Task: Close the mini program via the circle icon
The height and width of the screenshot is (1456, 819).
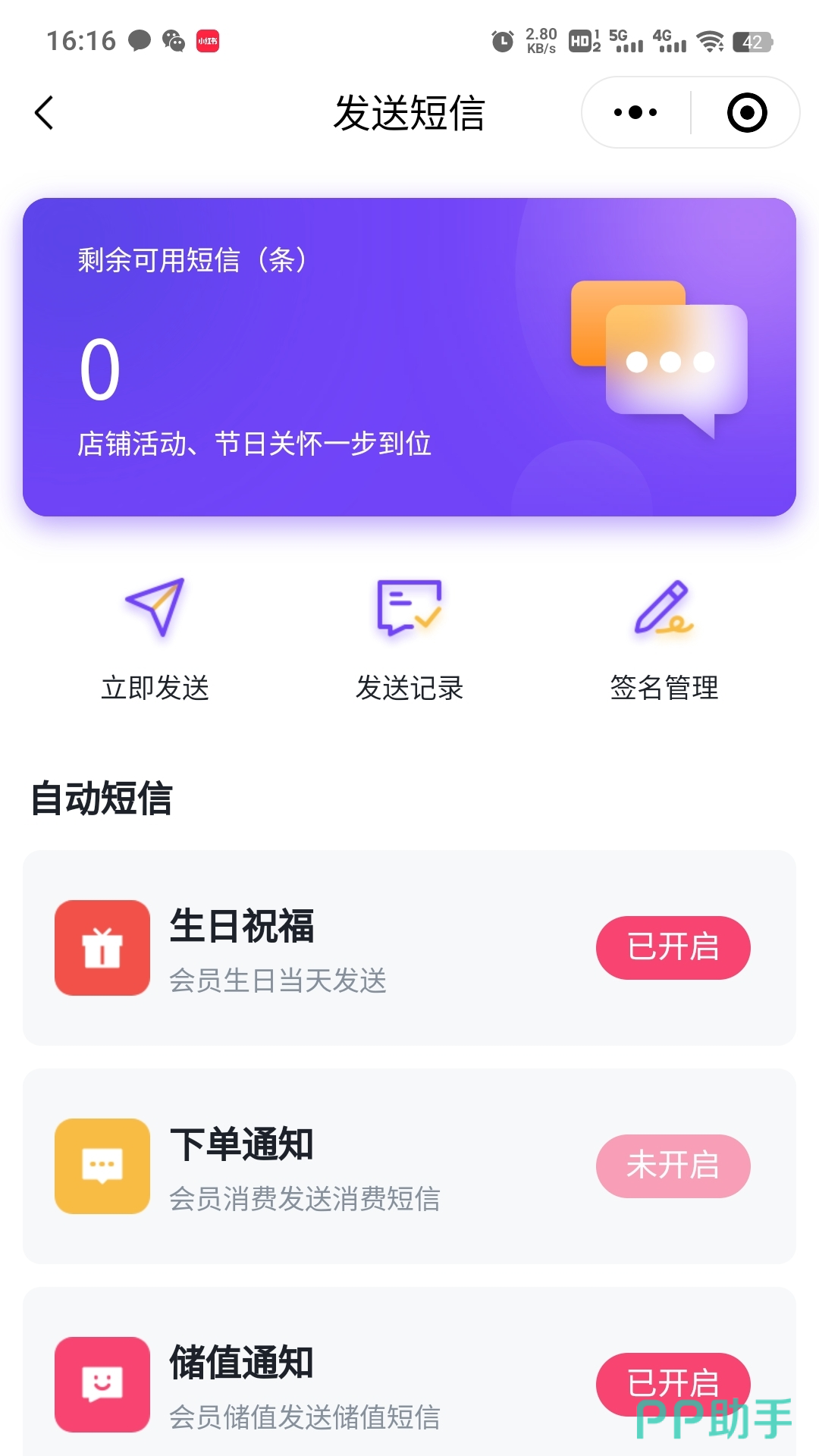Action: (747, 113)
